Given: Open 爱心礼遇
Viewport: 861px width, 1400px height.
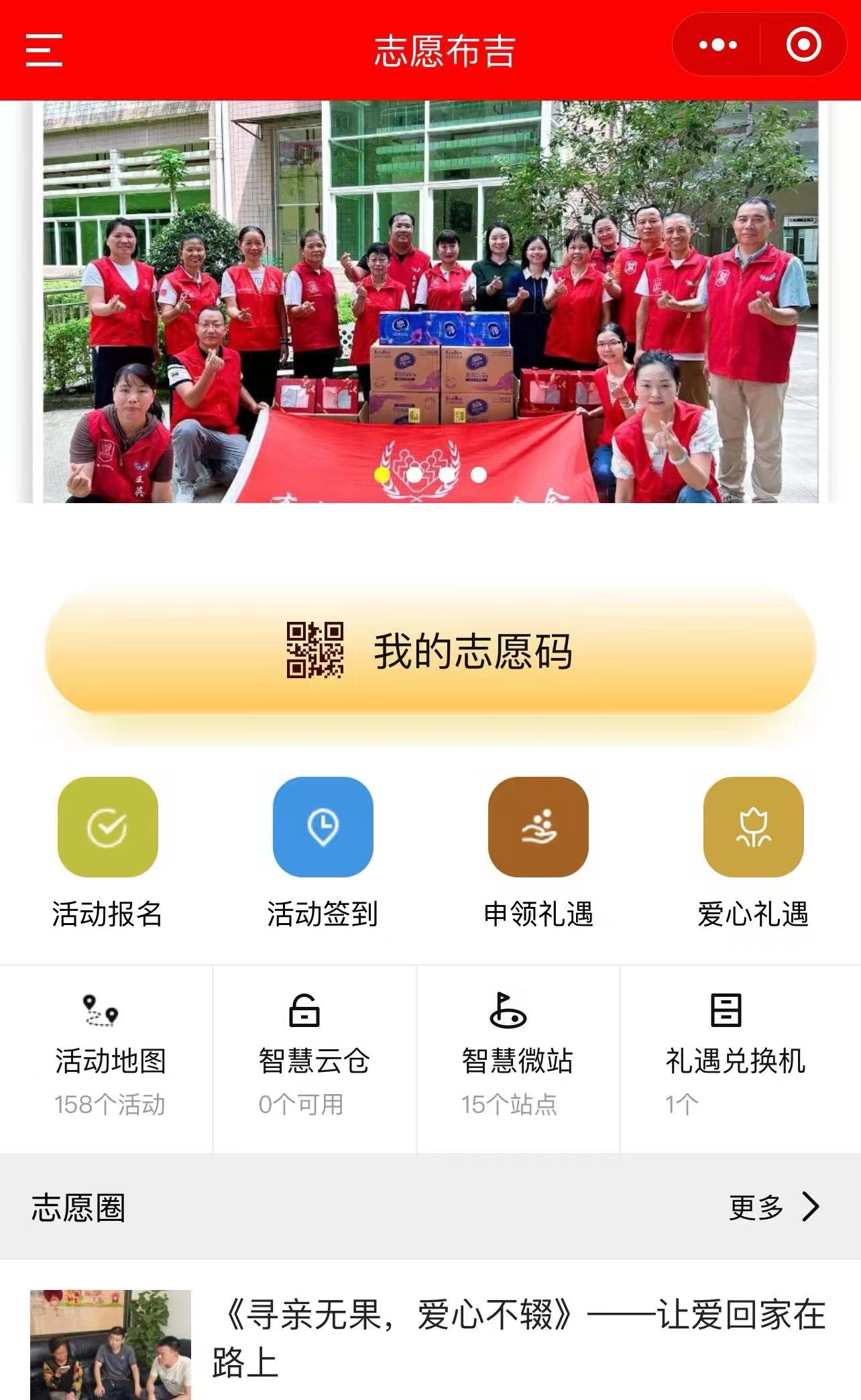Looking at the screenshot, I should tap(753, 853).
